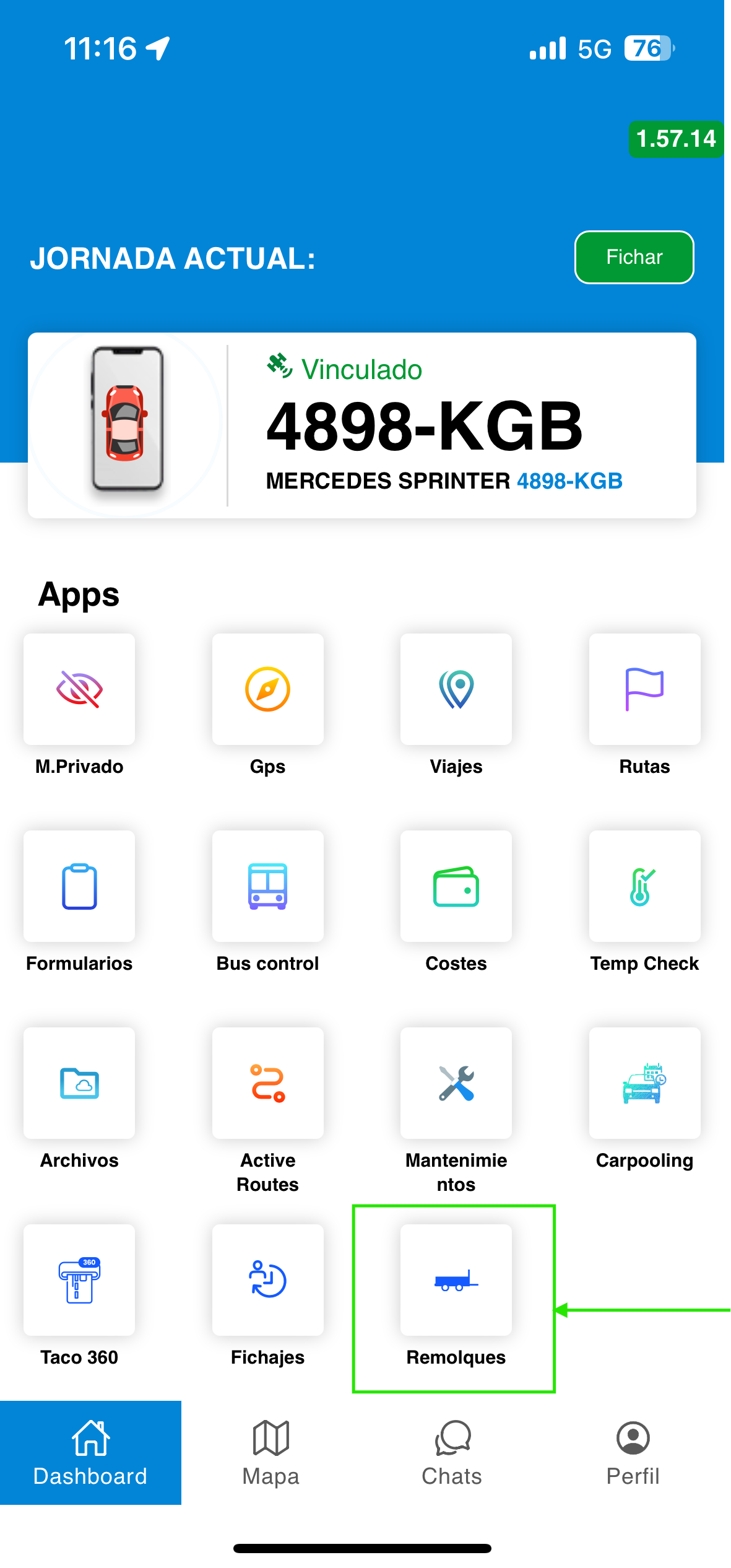The height and width of the screenshot is (1568, 731).
Task: Open the Costes wallet app
Action: coord(456,886)
